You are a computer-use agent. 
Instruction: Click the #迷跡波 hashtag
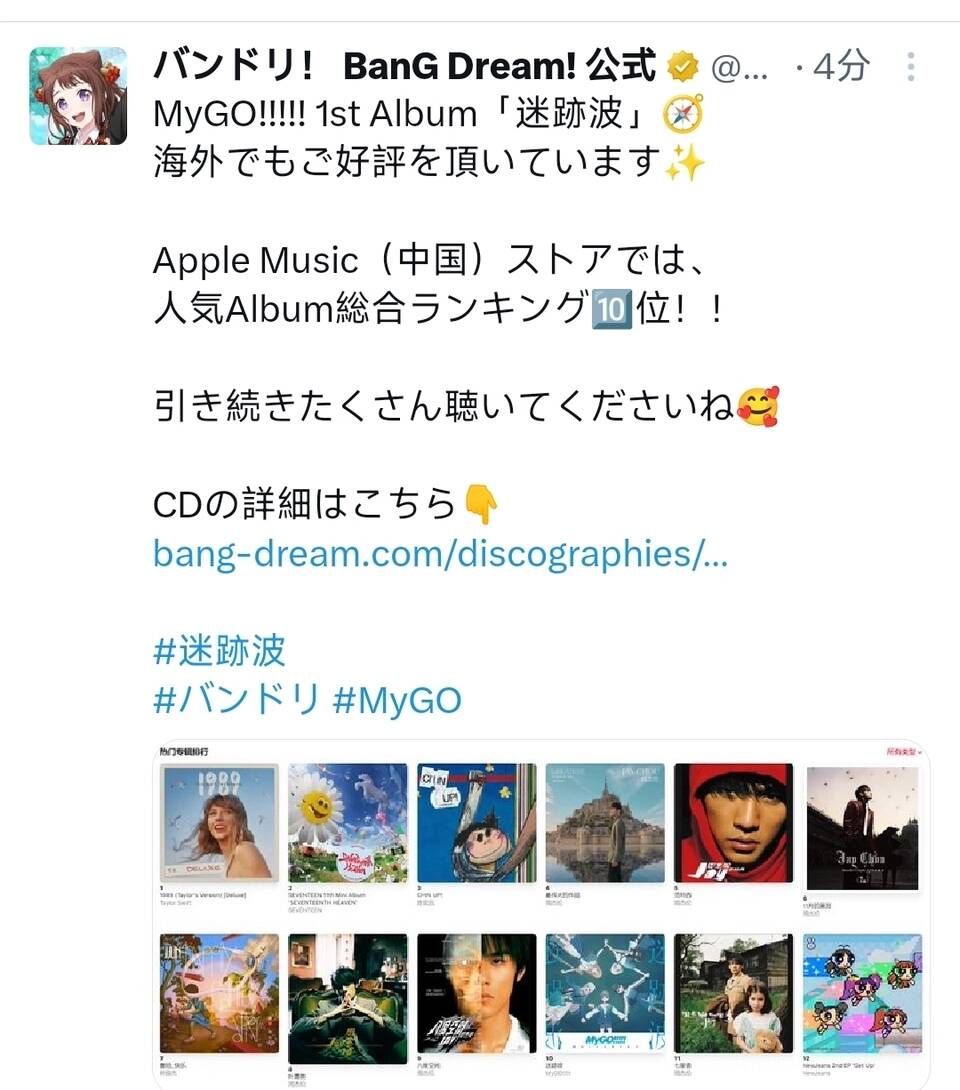(x=218, y=650)
